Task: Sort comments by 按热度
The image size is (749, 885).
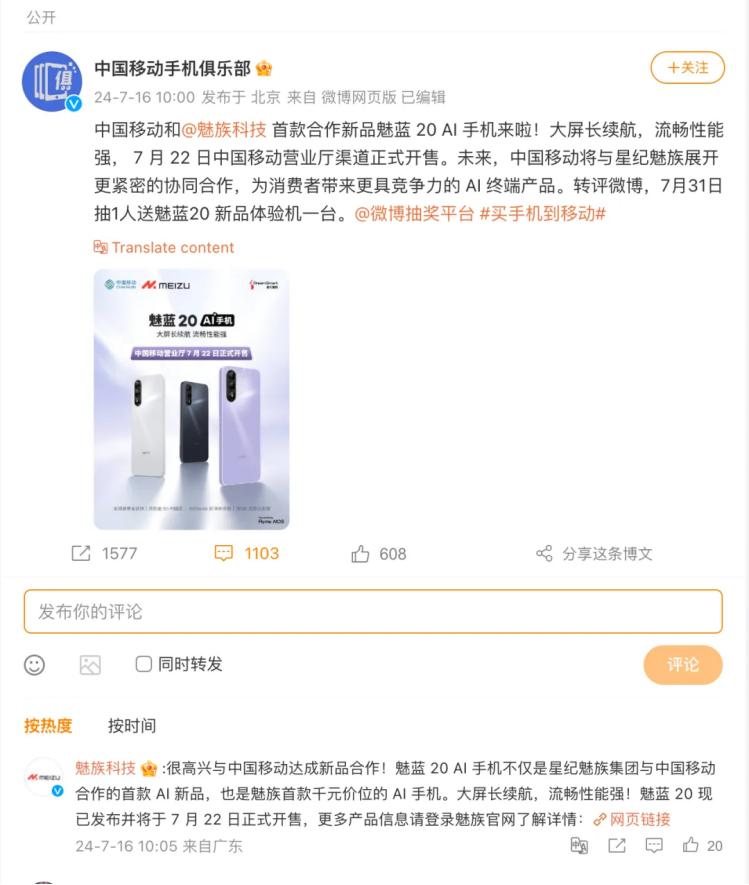Action: click(x=48, y=725)
